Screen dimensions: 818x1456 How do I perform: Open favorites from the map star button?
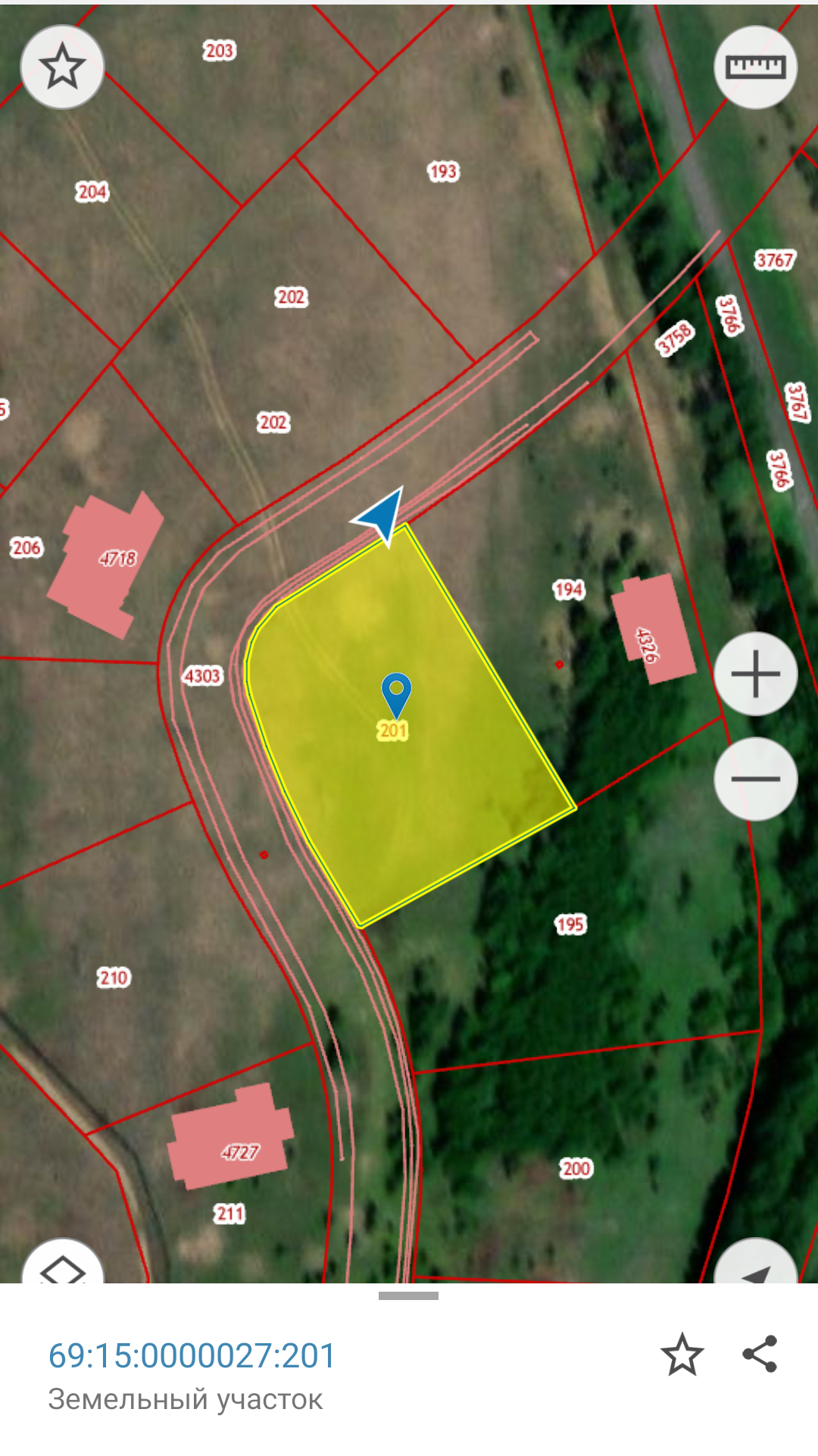pos(62,67)
